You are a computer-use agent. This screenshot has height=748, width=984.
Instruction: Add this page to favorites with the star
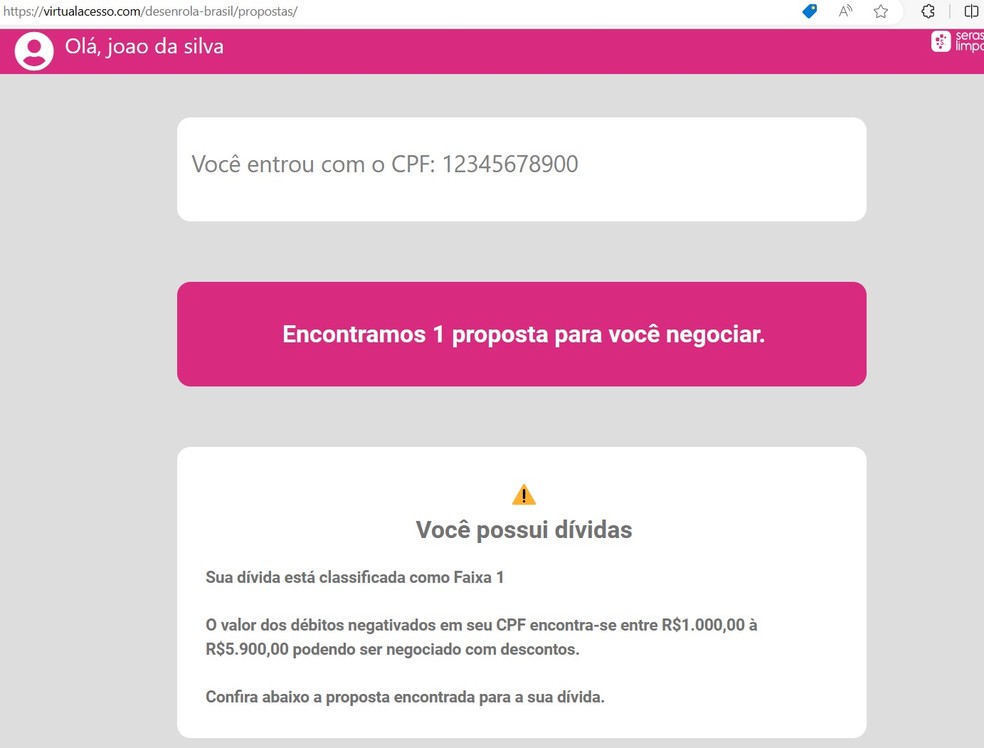tap(880, 12)
